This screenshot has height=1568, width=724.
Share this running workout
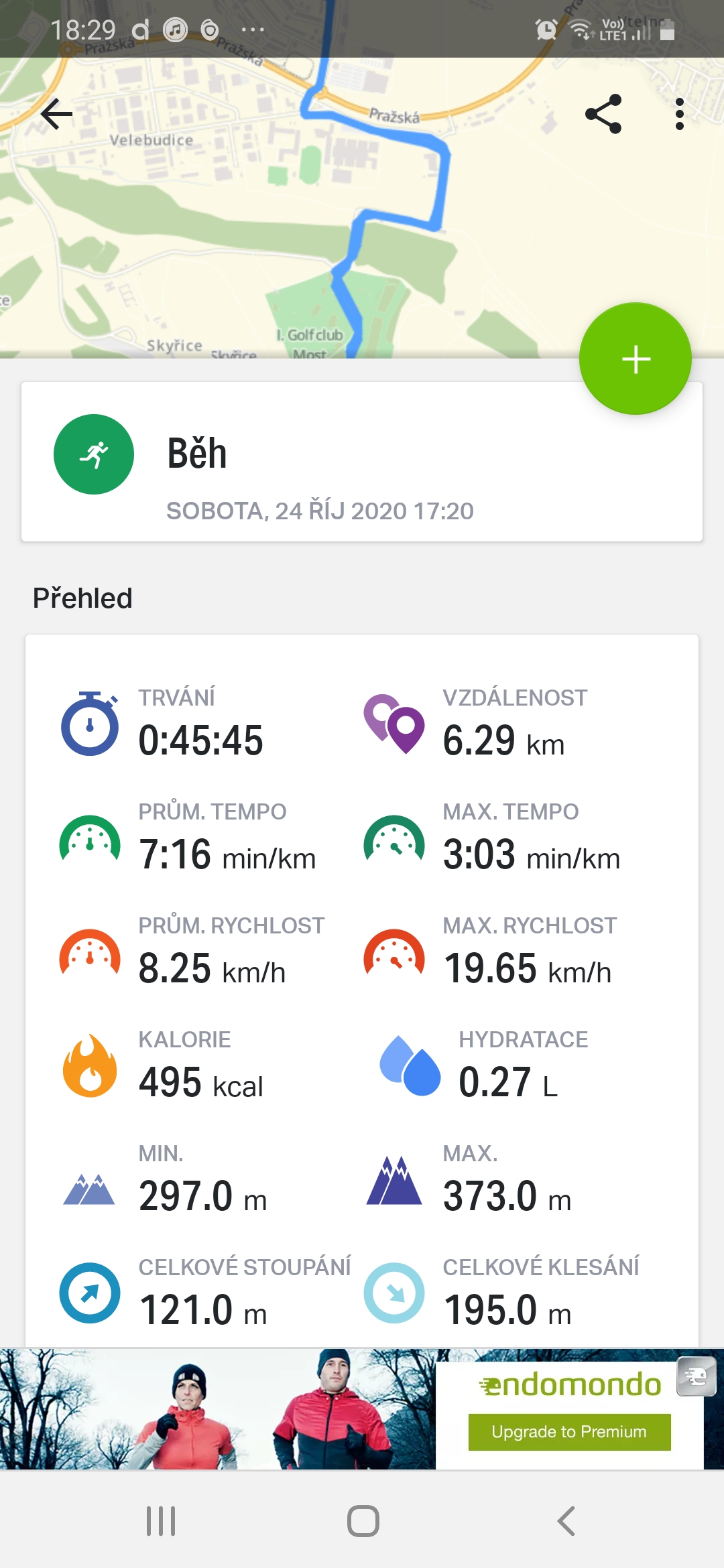coord(603,114)
